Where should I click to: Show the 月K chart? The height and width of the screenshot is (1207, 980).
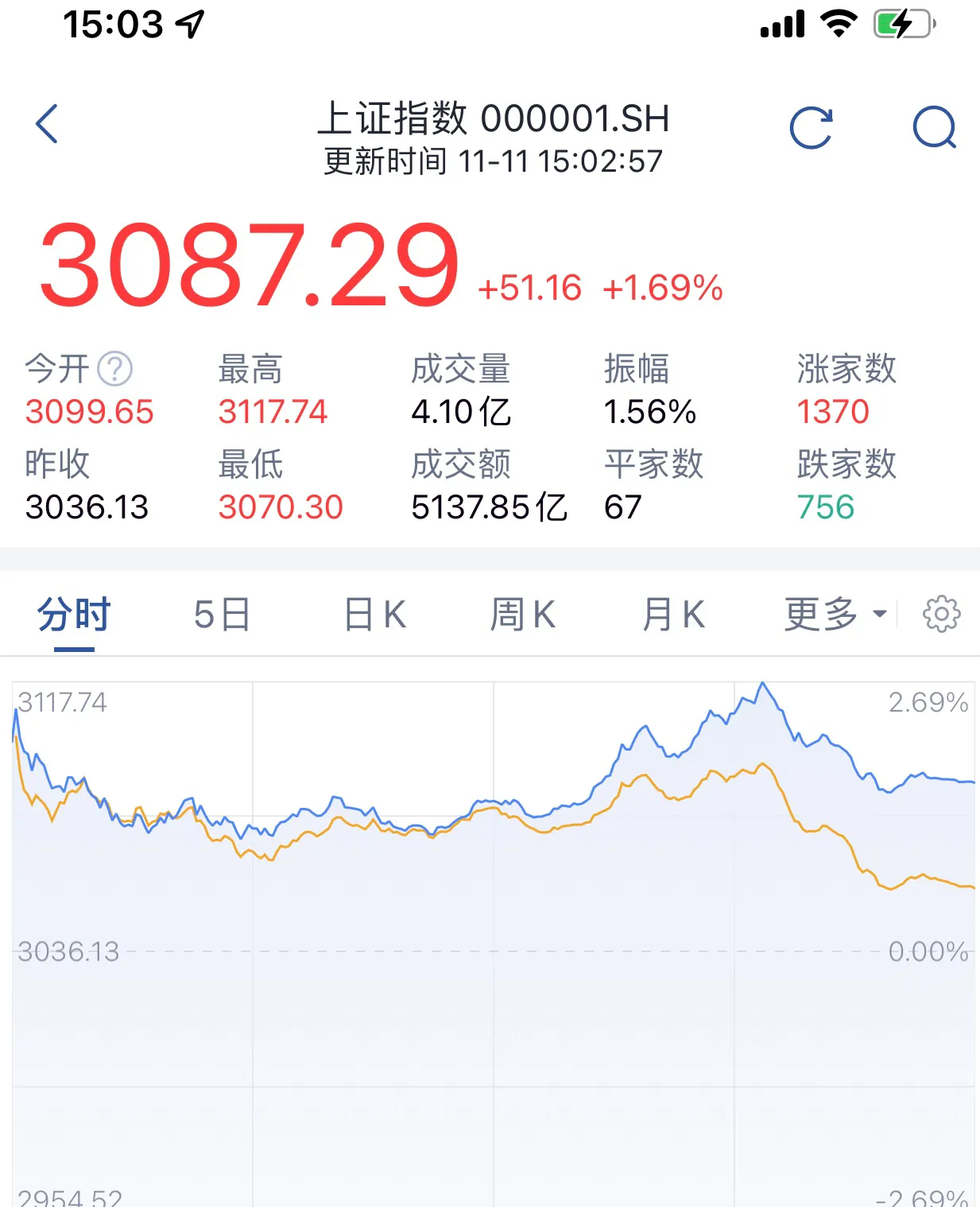pyautogui.click(x=673, y=615)
